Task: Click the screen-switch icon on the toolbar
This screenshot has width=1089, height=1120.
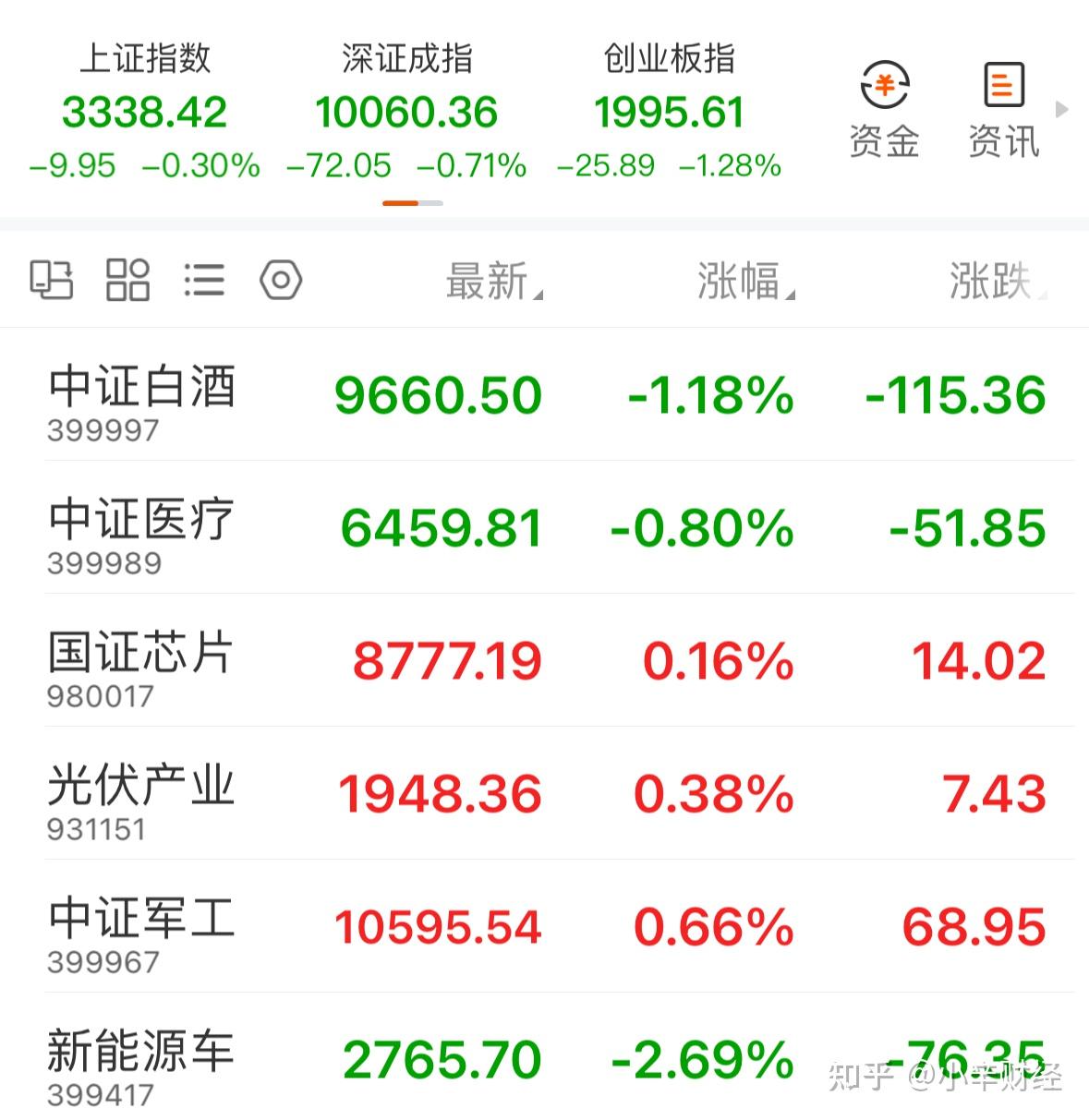Action: [52, 281]
